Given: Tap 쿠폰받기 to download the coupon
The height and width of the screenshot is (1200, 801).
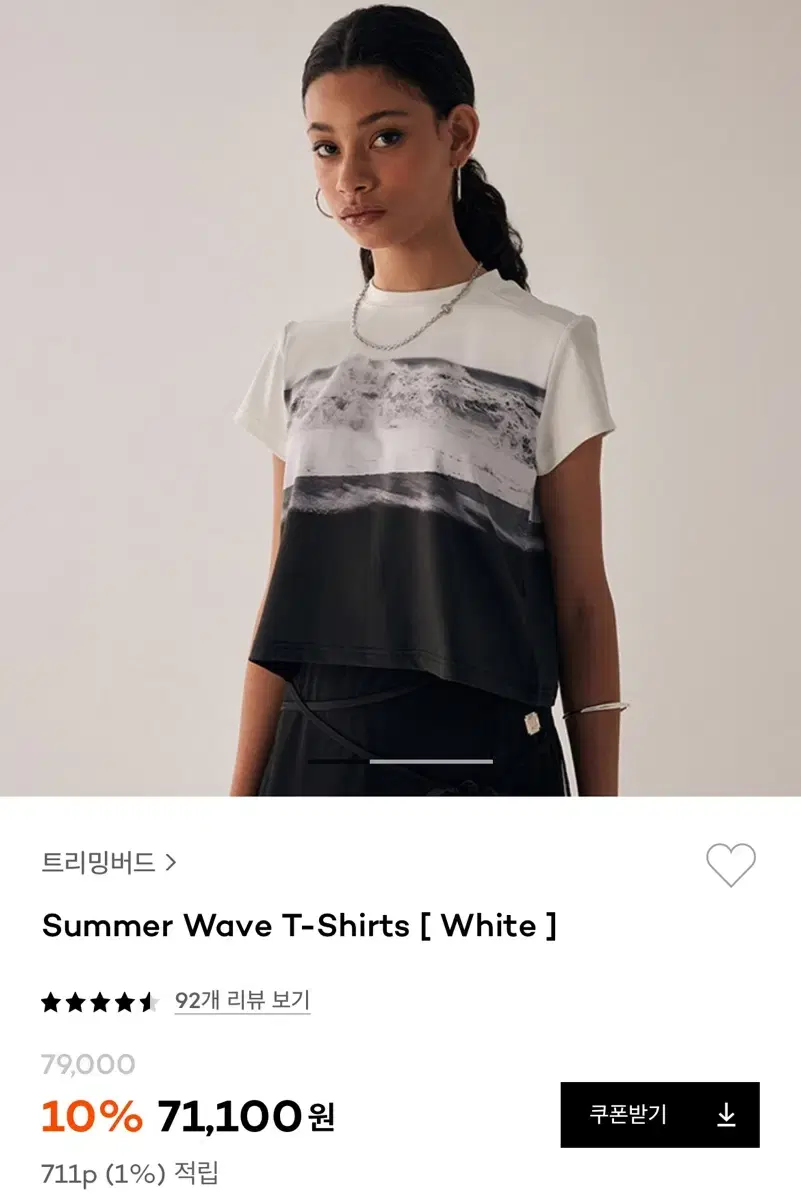Looking at the screenshot, I should 660,1114.
